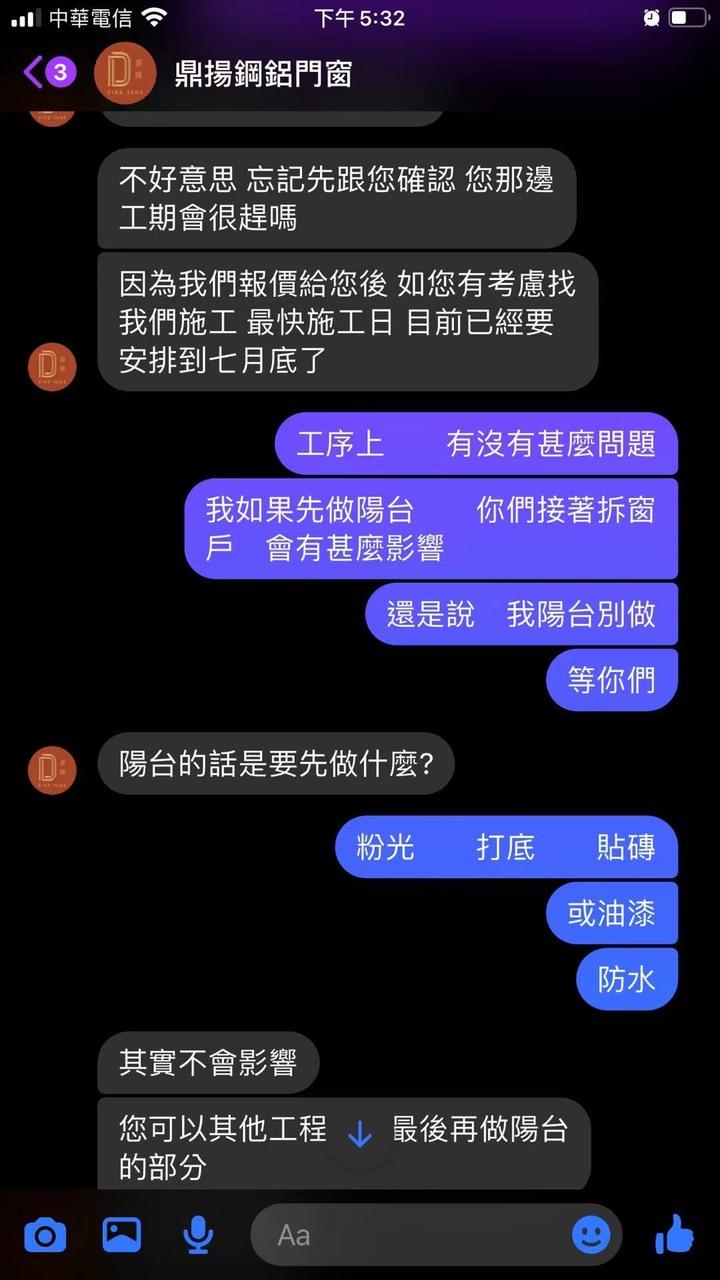Send a thumbs-up like

pos(675,1235)
